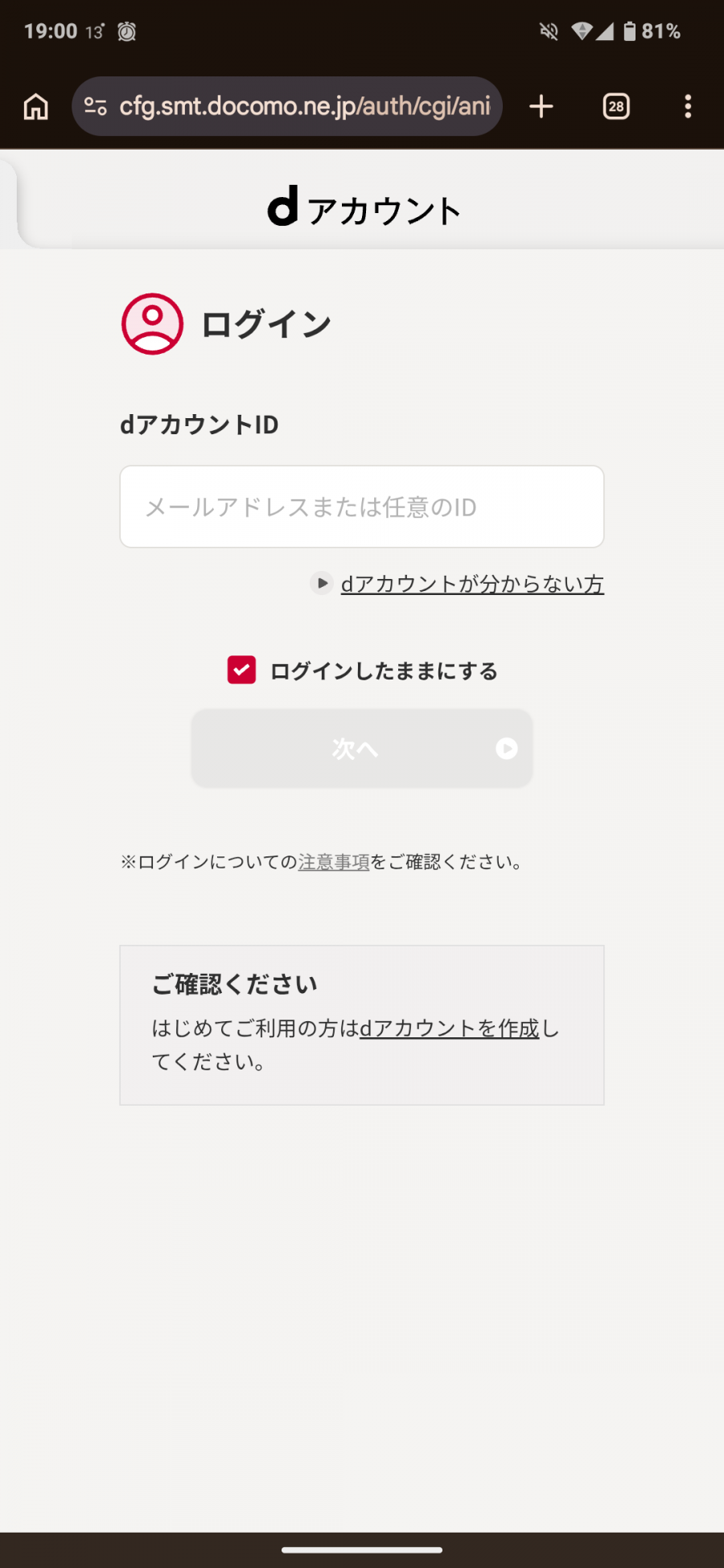The image size is (724, 1568).
Task: Focus the dアカウントID input field
Action: (362, 507)
